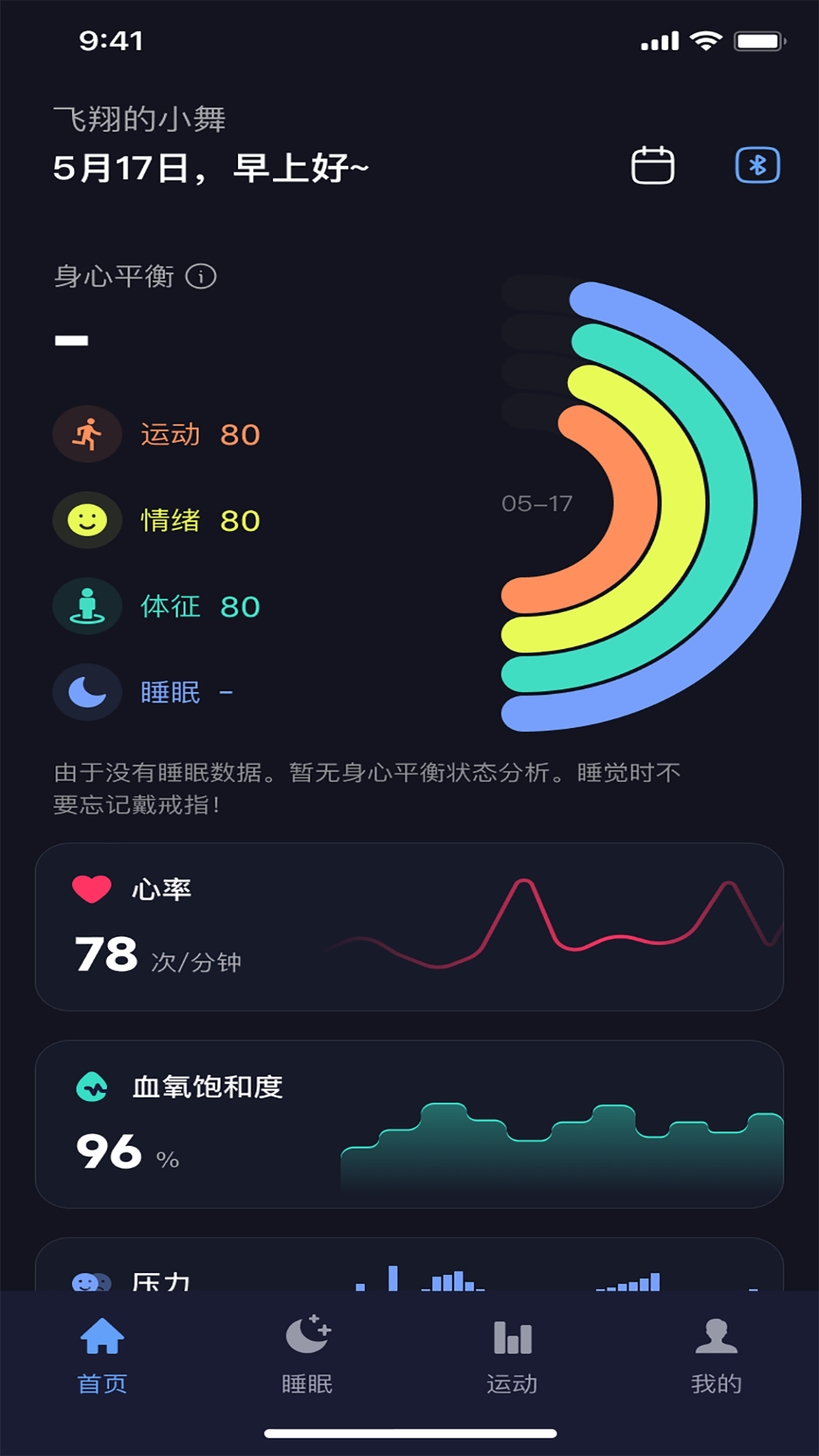
Task: Tap the 压力 stress face icon
Action: pos(90,1282)
